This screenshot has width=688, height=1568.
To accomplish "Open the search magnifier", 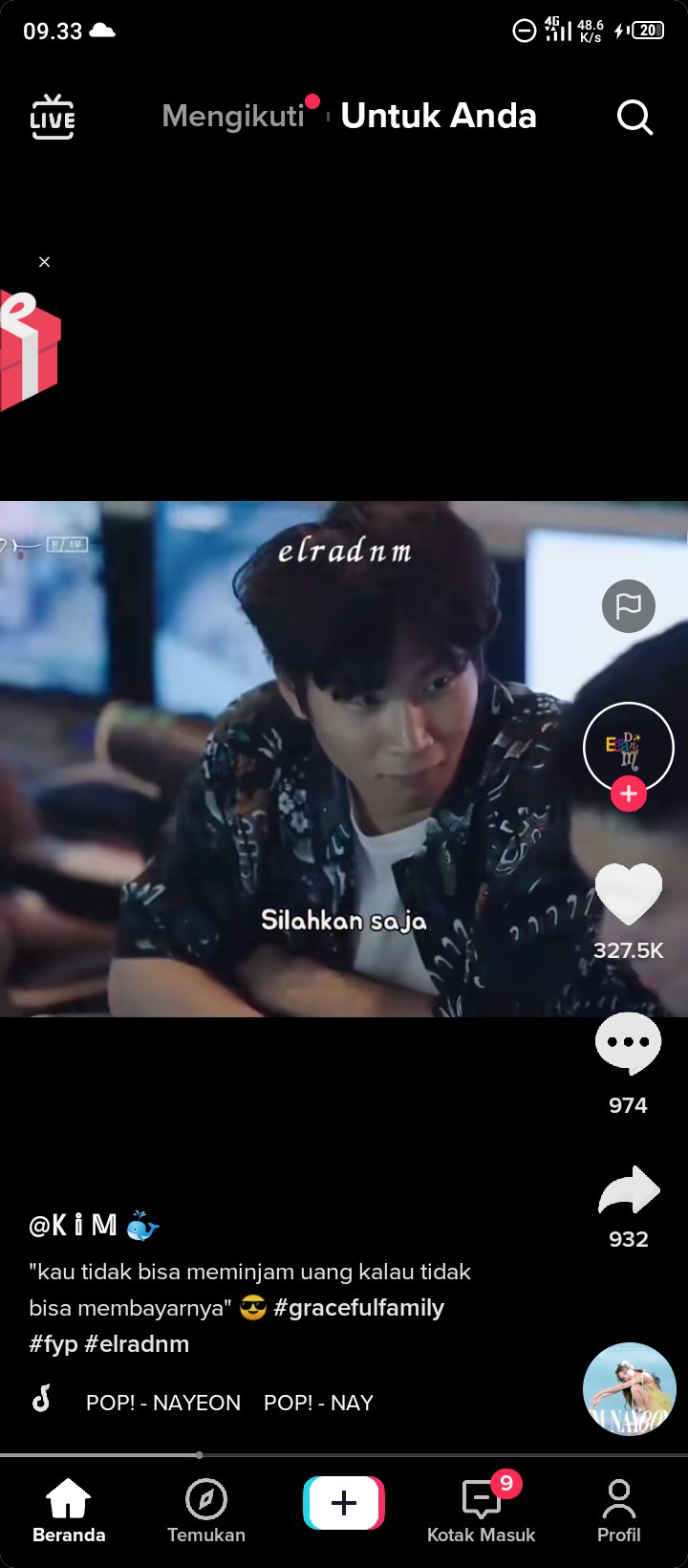I will point(634,118).
